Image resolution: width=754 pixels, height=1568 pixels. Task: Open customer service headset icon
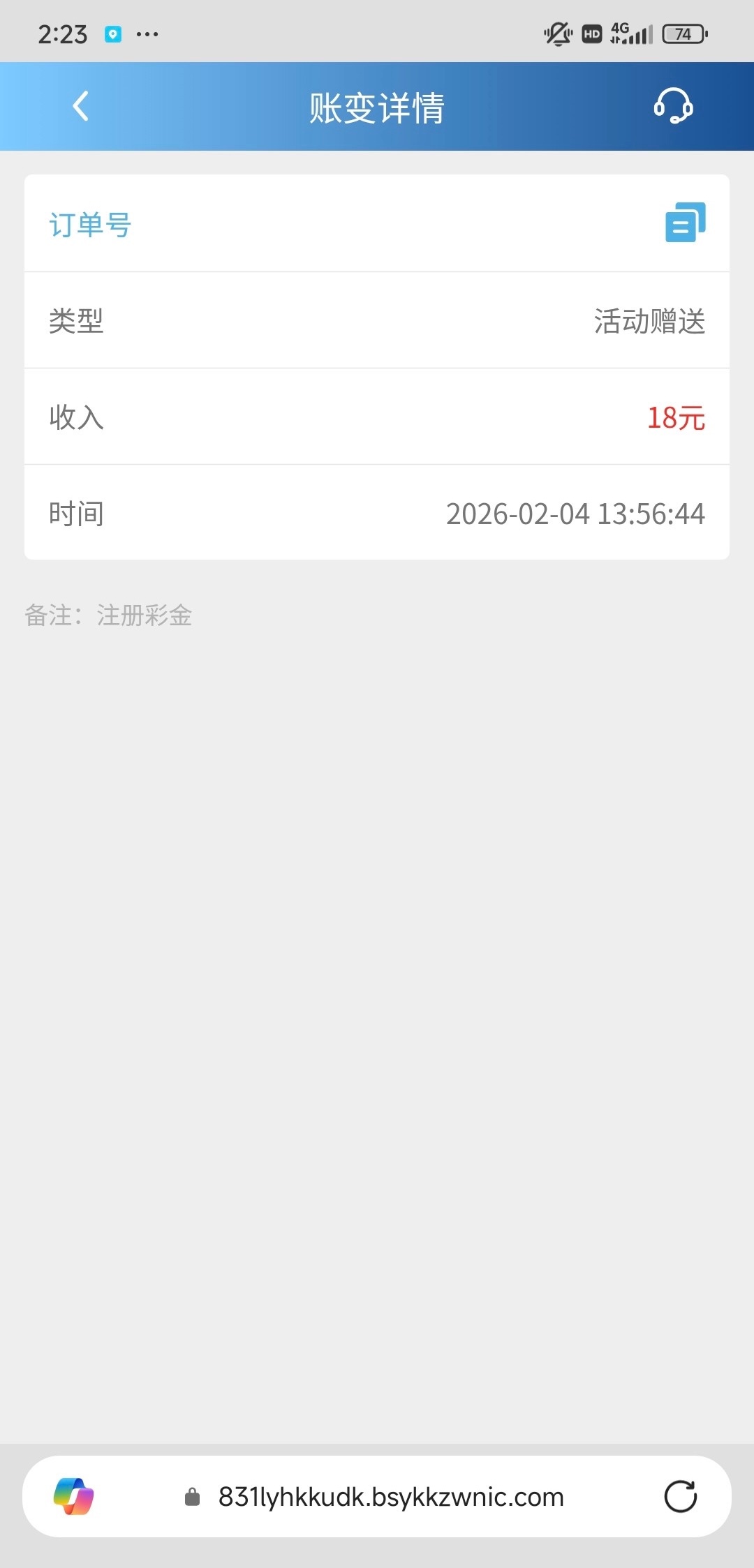click(673, 107)
